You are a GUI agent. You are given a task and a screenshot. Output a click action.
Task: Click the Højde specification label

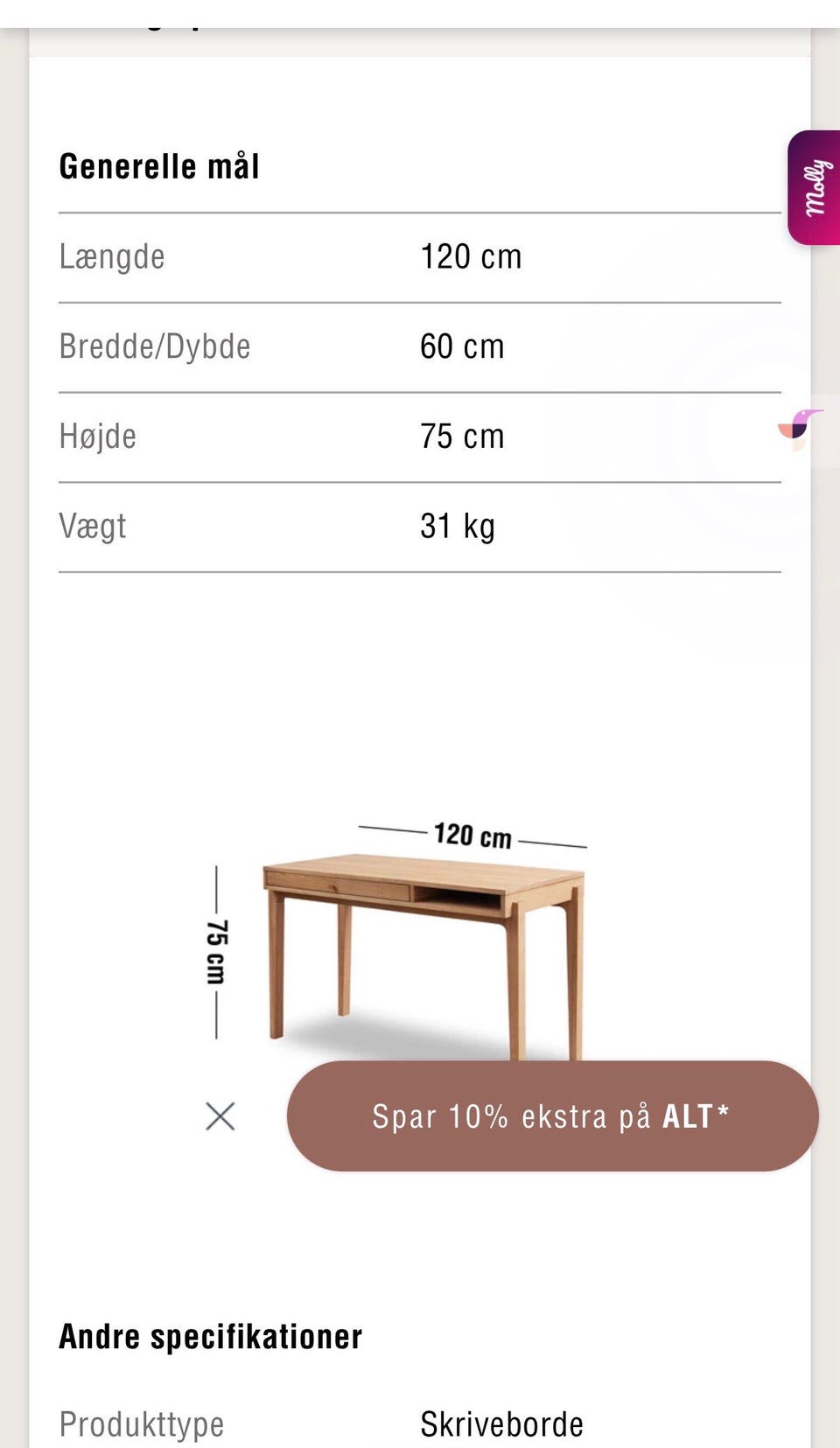click(x=97, y=435)
